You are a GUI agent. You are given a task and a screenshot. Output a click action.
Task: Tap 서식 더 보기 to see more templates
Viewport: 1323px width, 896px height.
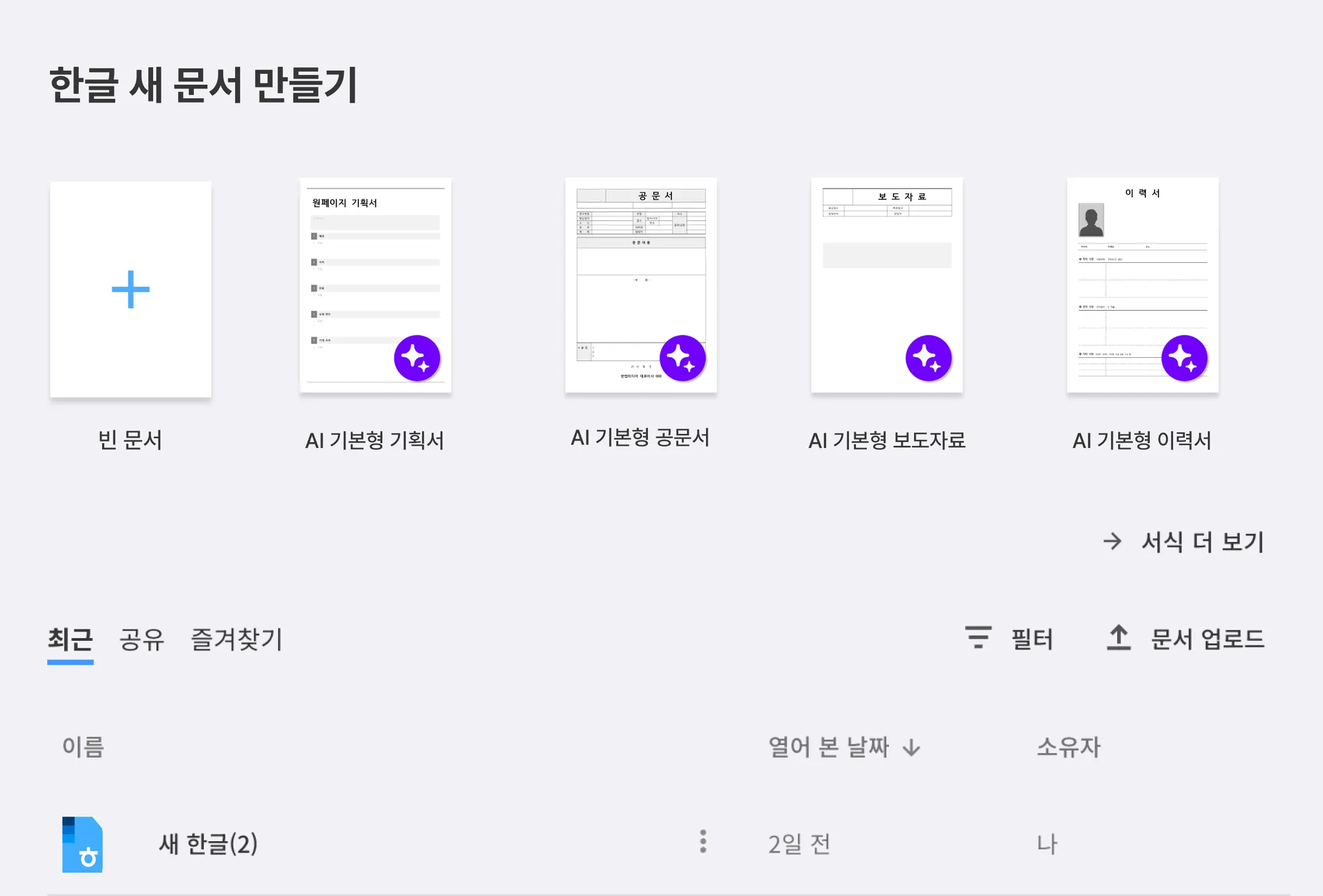(1184, 541)
